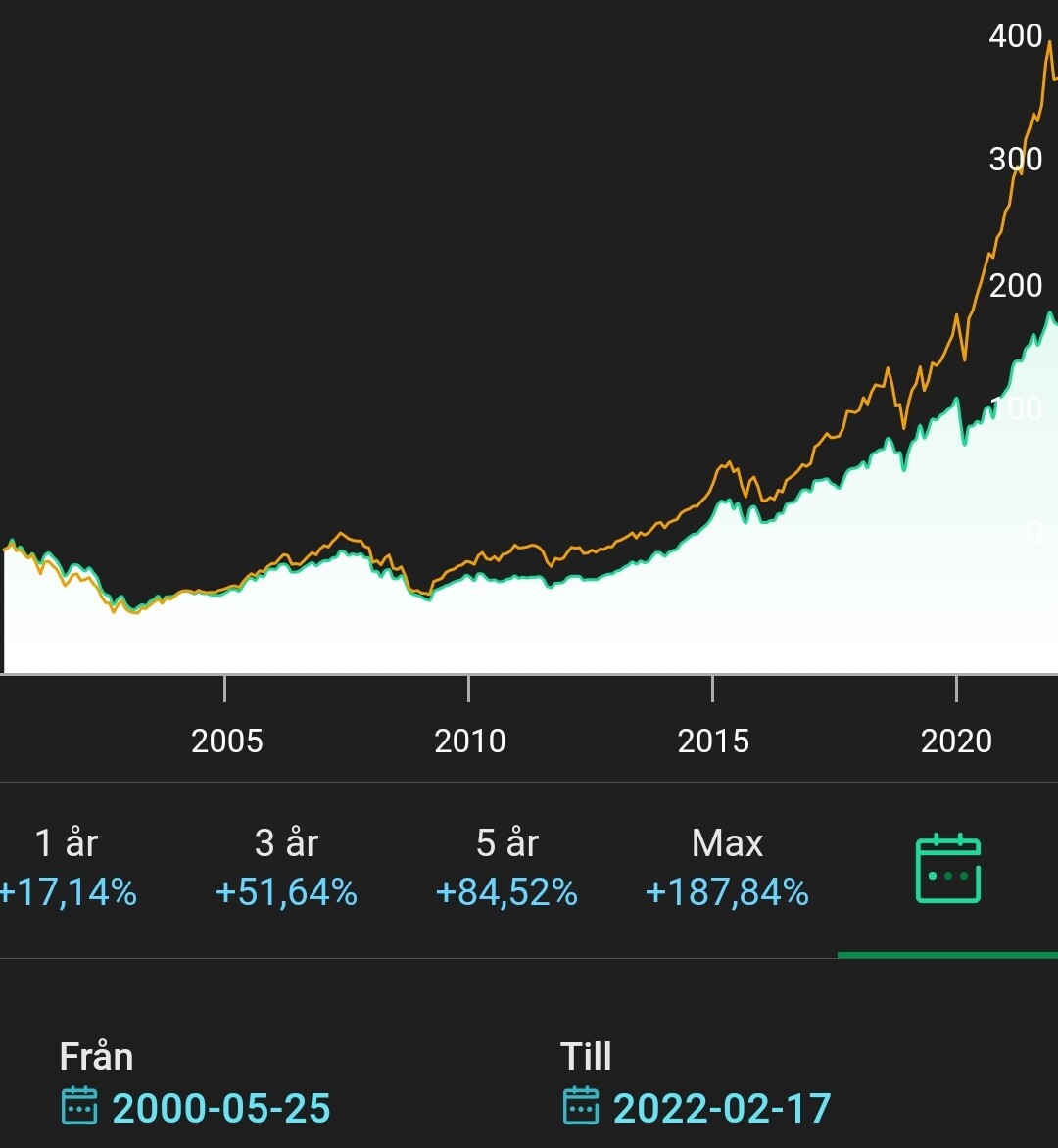Open the custom date range calendar tab
The height and width of the screenshot is (1148, 1058).
(947, 870)
